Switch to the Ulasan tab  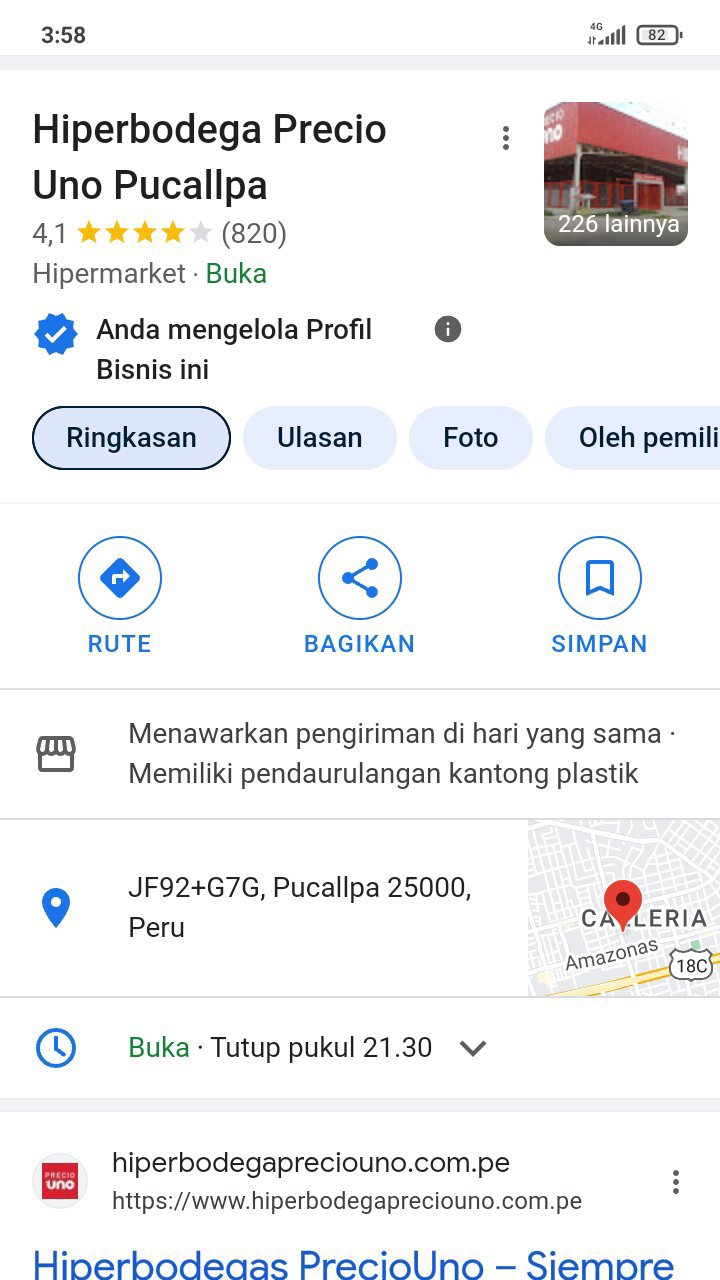tap(320, 438)
